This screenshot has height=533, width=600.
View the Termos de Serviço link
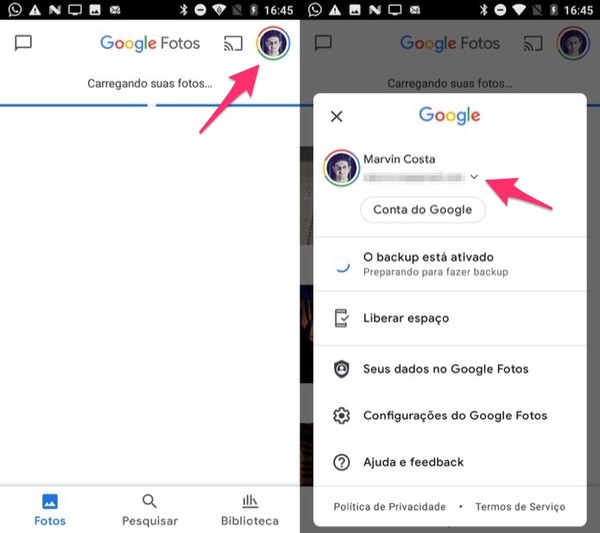pos(520,507)
